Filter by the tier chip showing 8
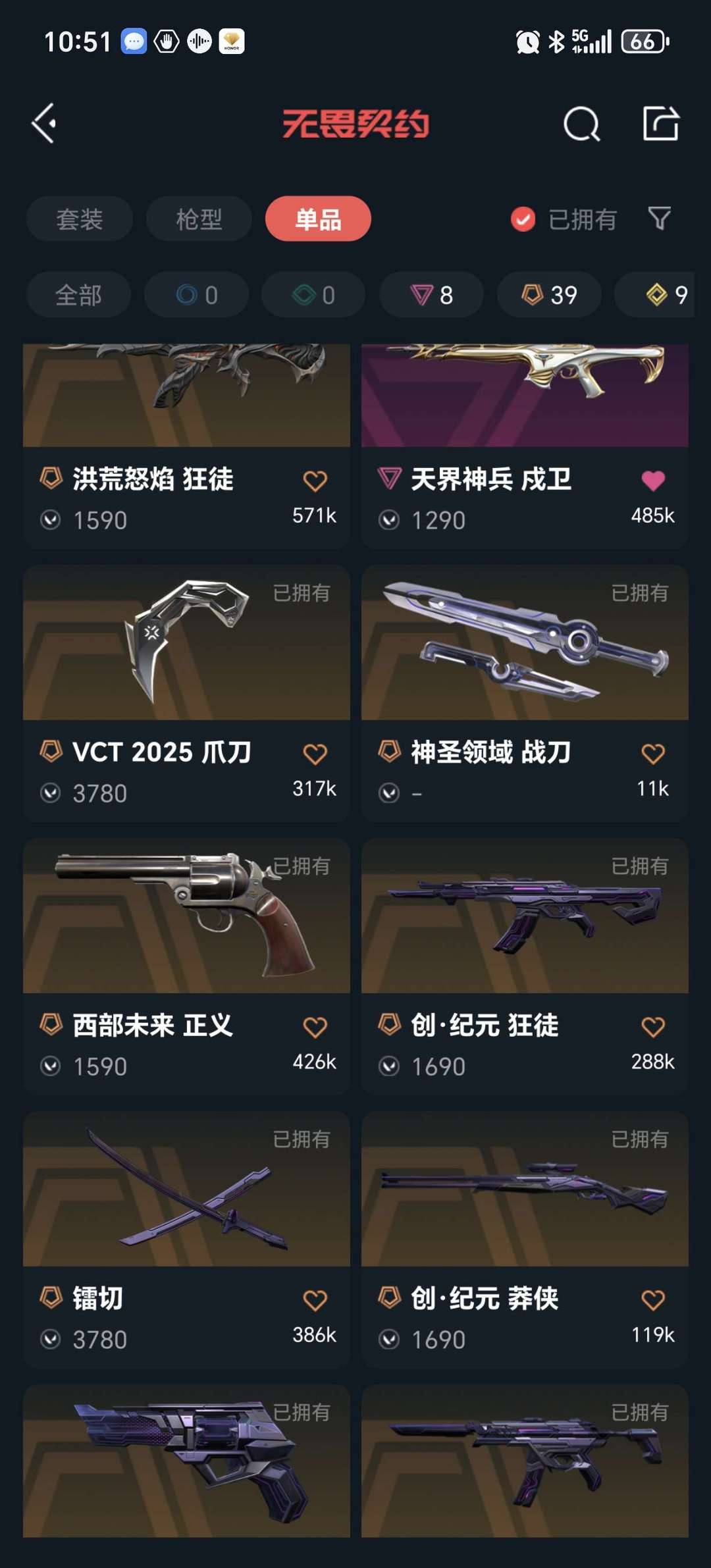 tap(431, 295)
